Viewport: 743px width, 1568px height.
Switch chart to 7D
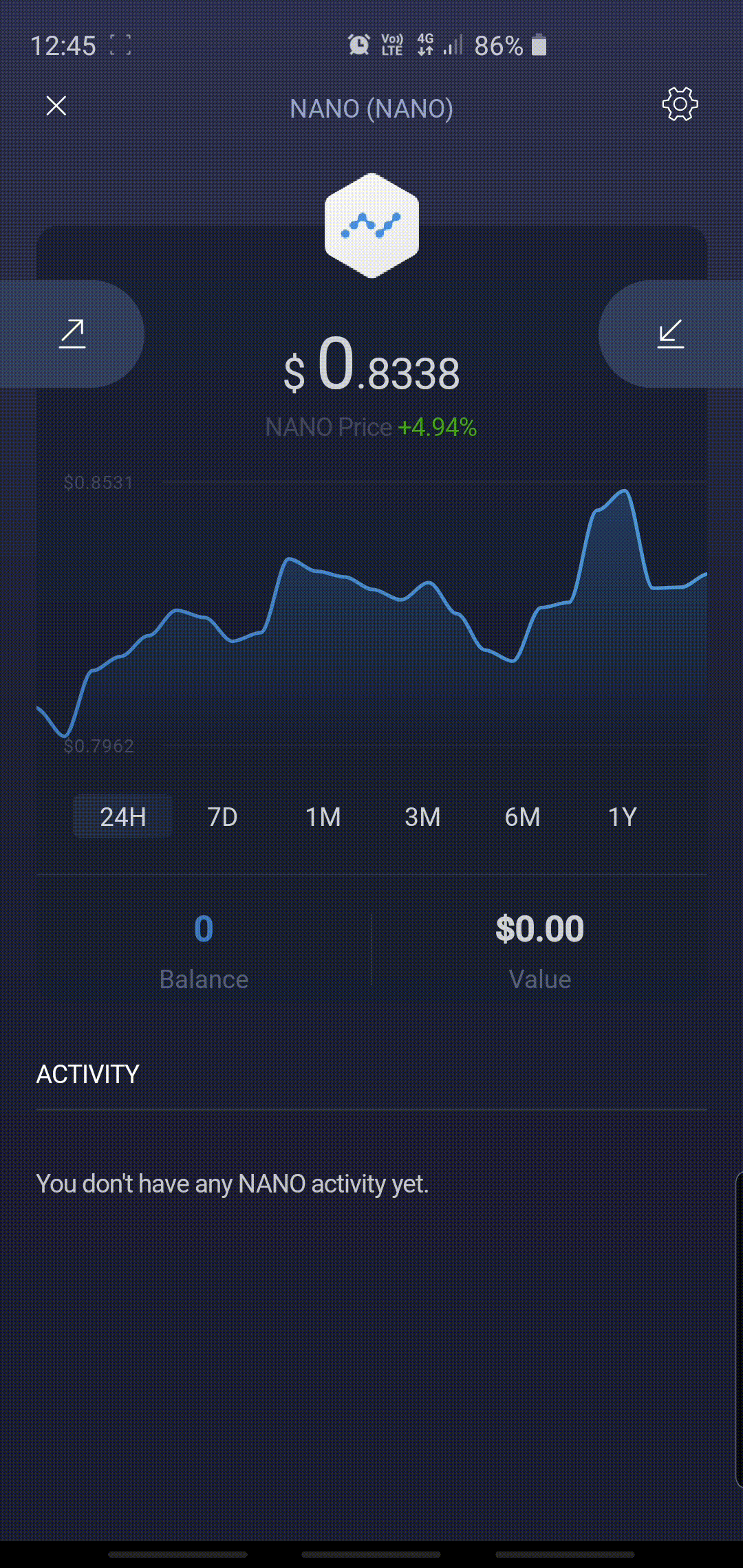point(222,816)
